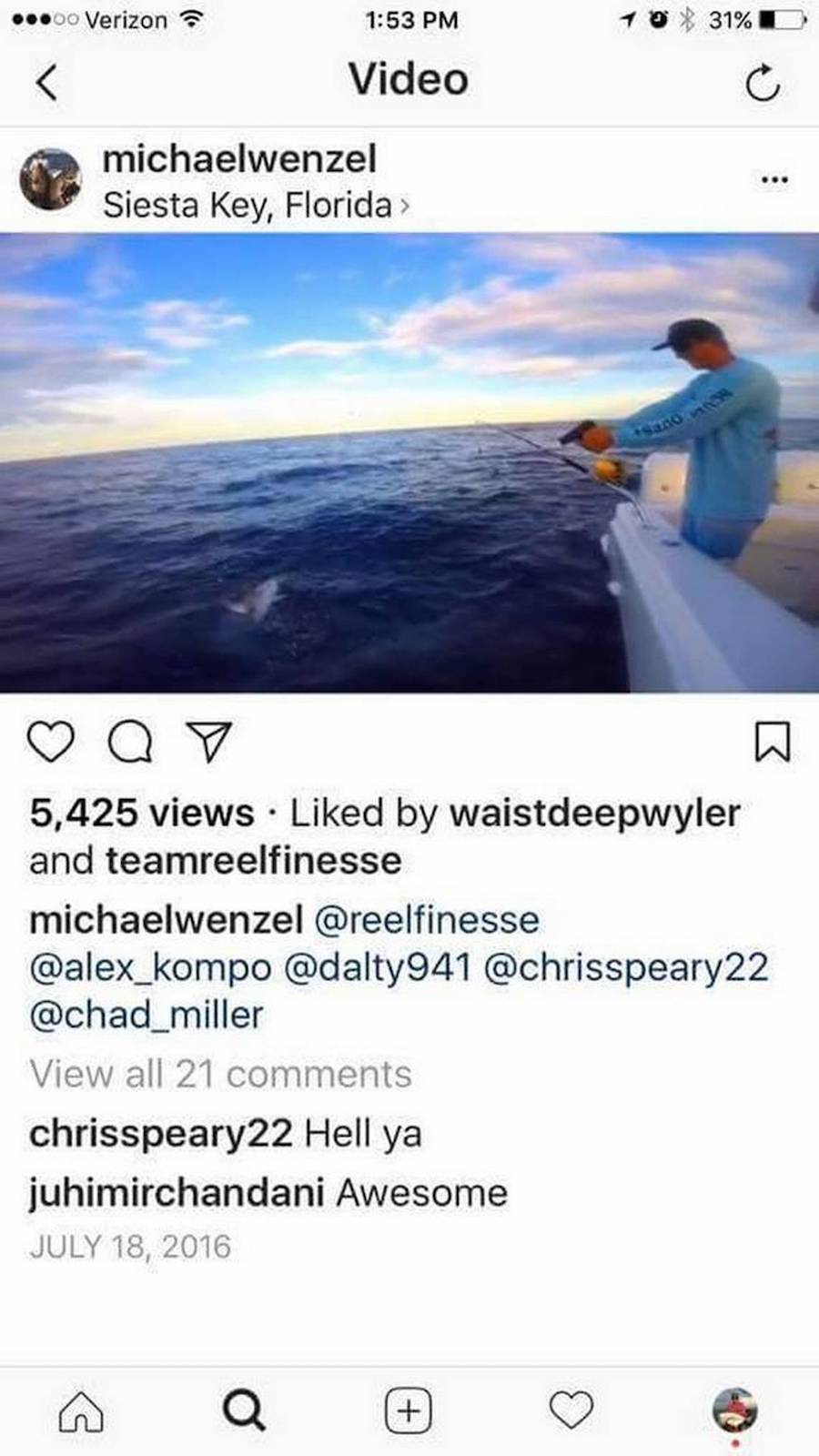819x1456 pixels.
Task: Like this video post
Action: coord(51,742)
